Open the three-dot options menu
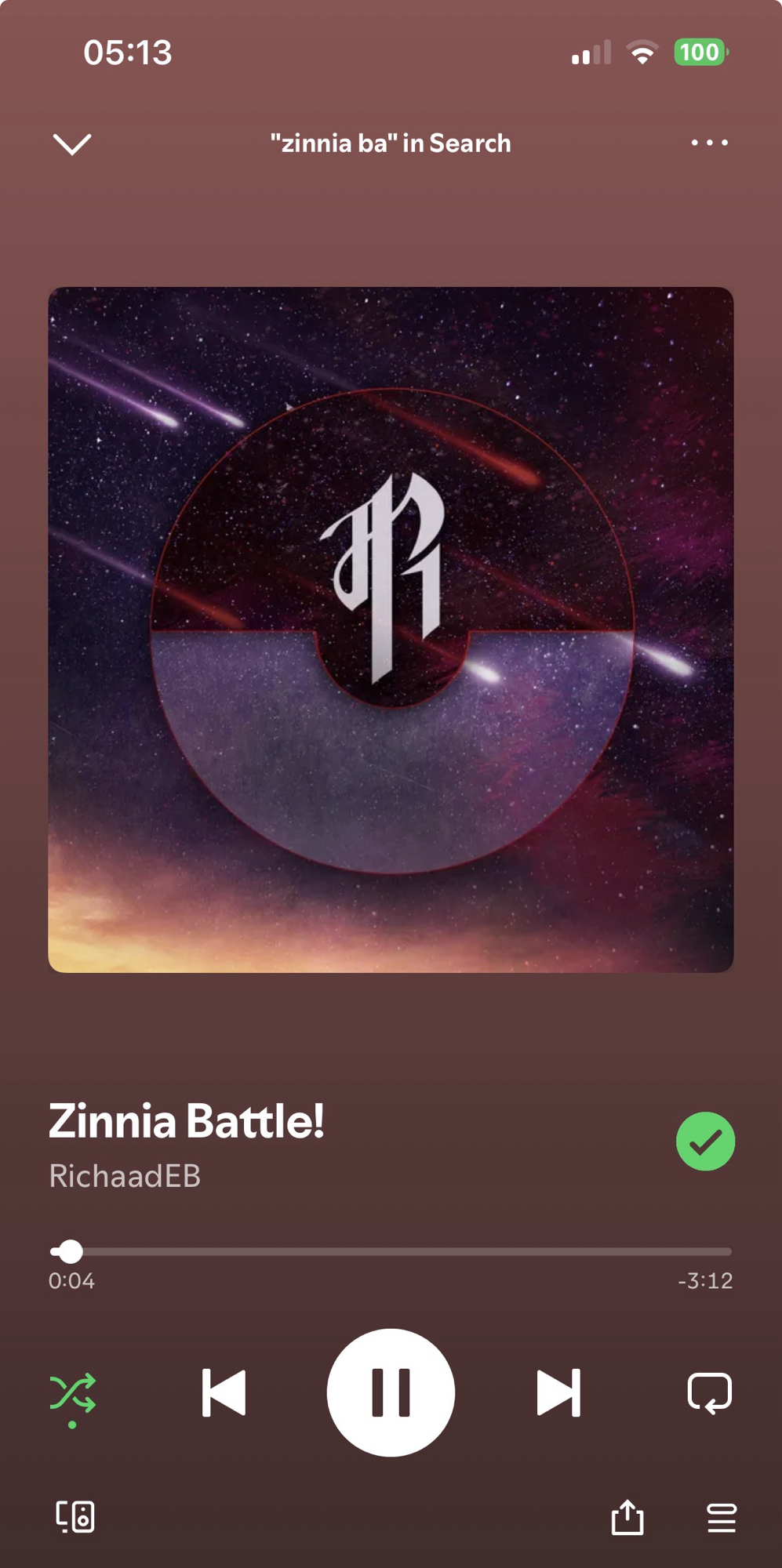The height and width of the screenshot is (1568, 782). click(x=709, y=143)
